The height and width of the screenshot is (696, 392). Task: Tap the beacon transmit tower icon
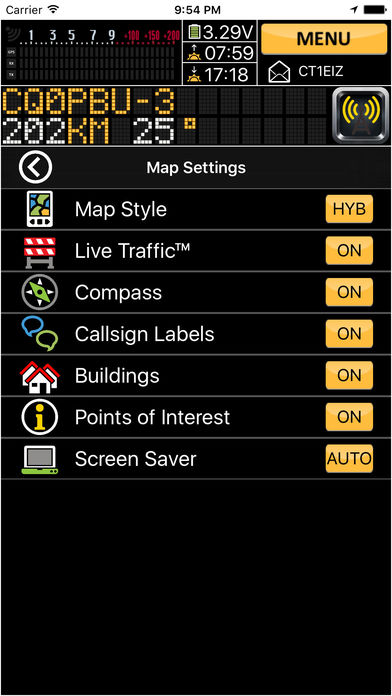360,115
